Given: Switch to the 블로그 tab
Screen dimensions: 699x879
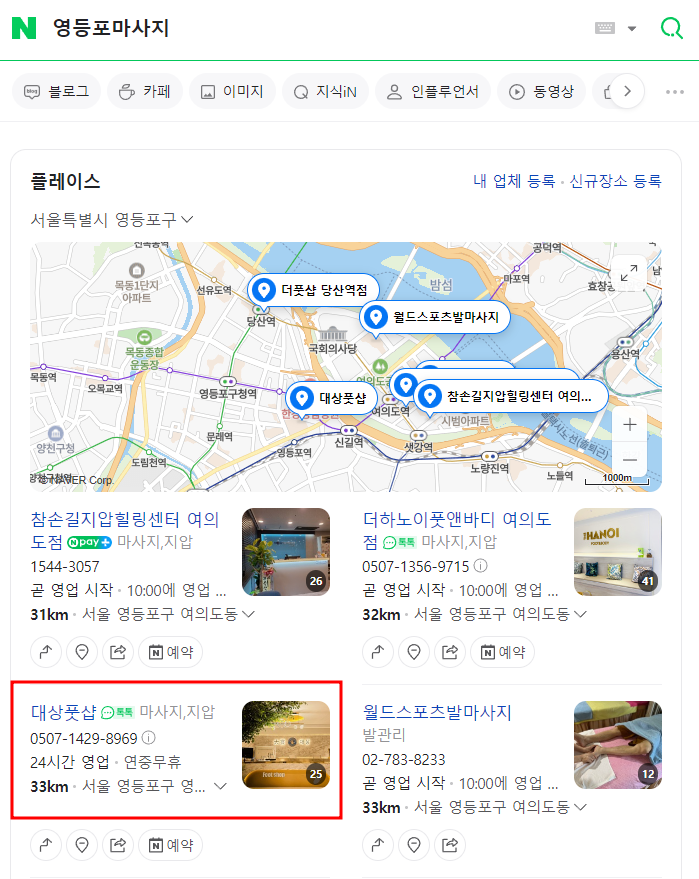Looking at the screenshot, I should 57,92.
